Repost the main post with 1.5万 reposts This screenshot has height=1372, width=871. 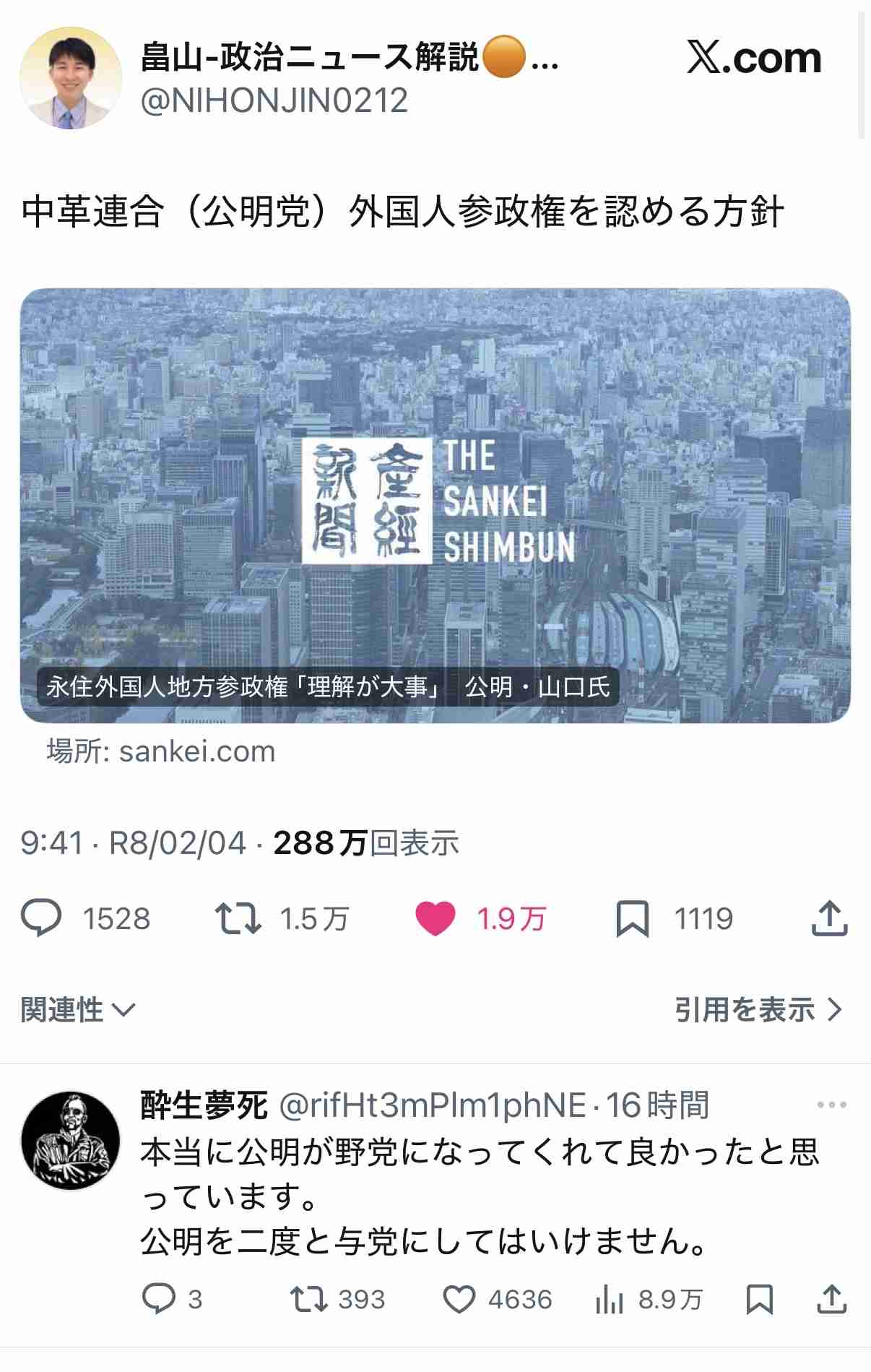pos(238,919)
